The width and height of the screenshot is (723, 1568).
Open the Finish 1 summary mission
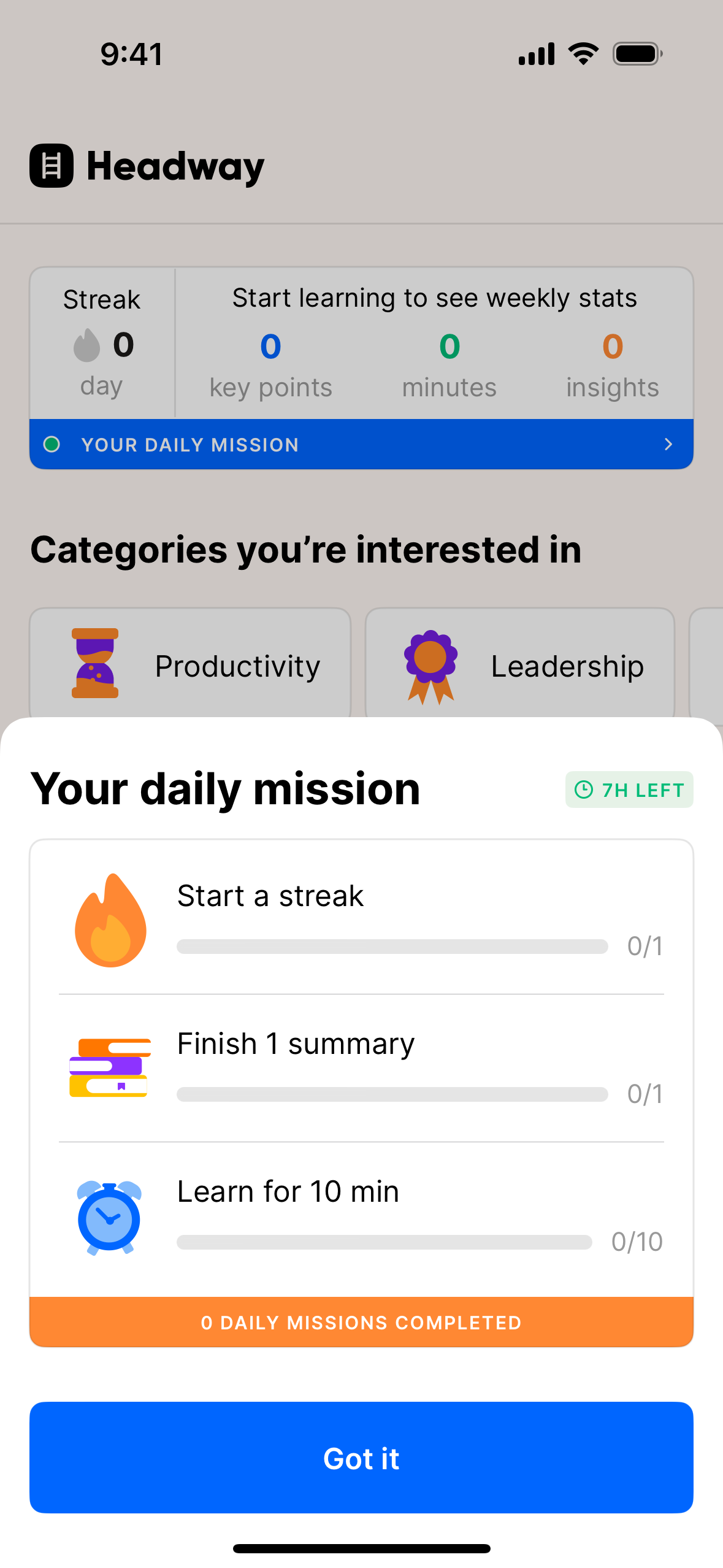(x=361, y=1068)
